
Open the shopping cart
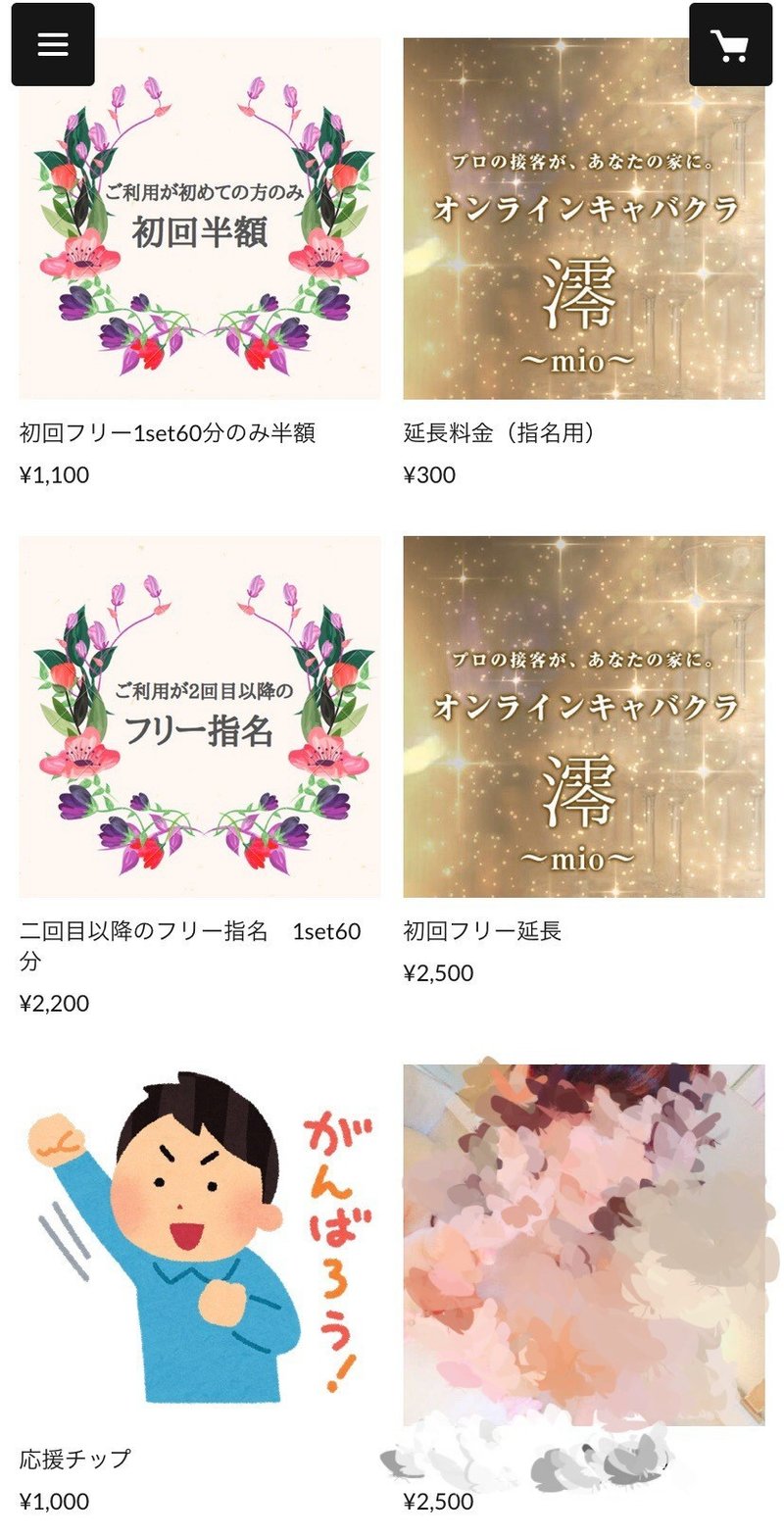(730, 45)
